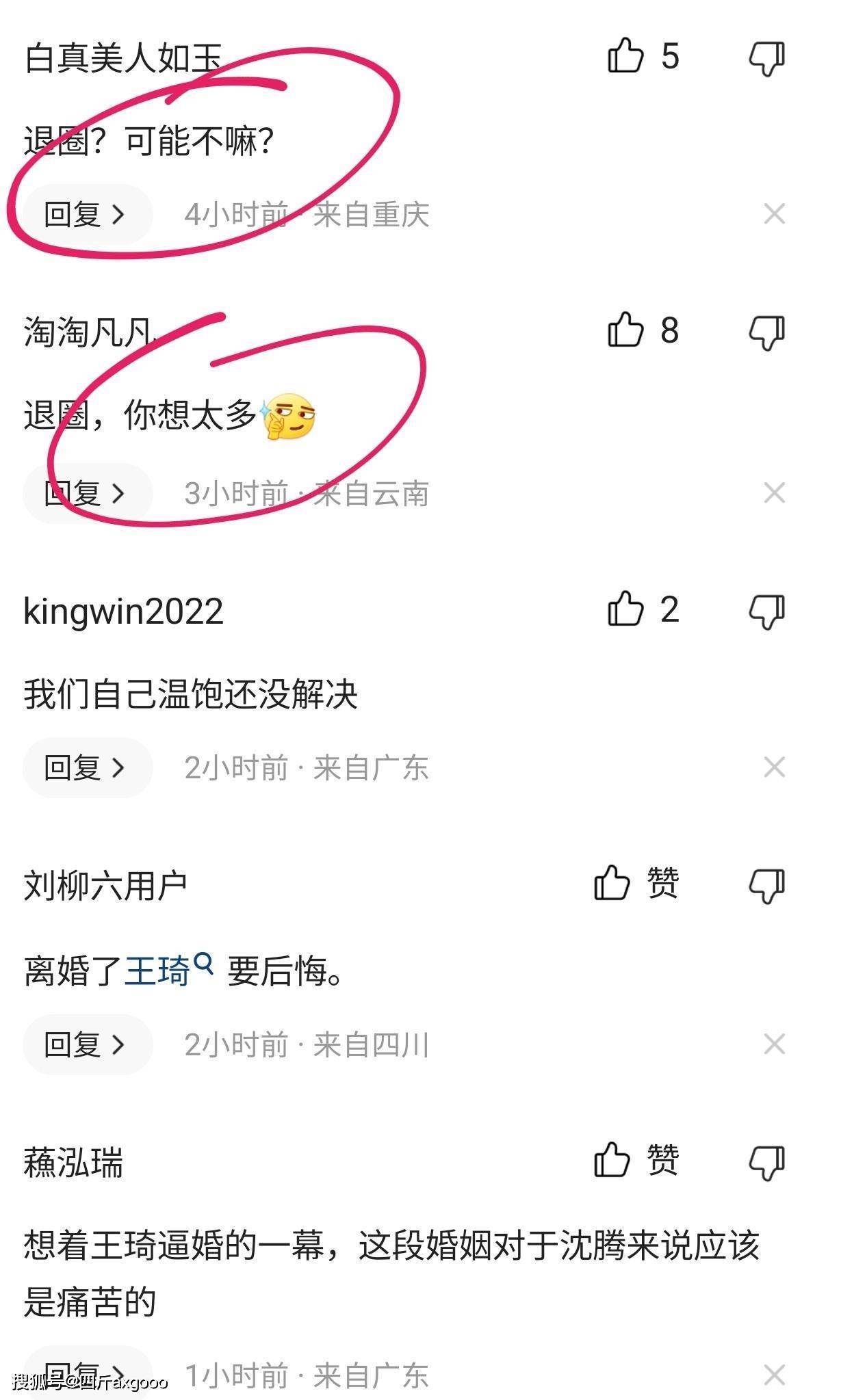Like the comment by 刘柳六用户
Viewport: 841px width, 1400px height.
click(x=612, y=882)
